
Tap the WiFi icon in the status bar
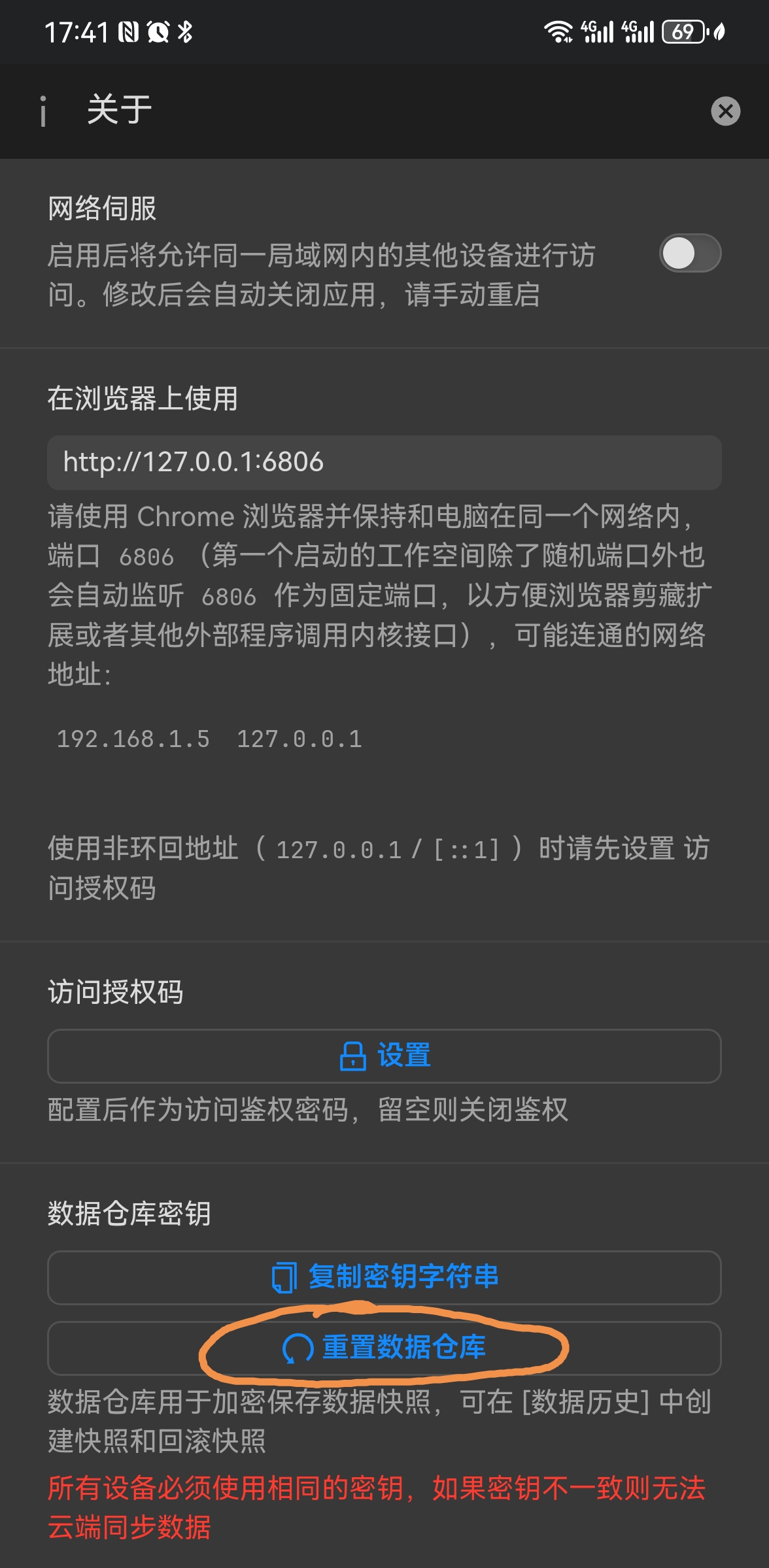(557, 31)
